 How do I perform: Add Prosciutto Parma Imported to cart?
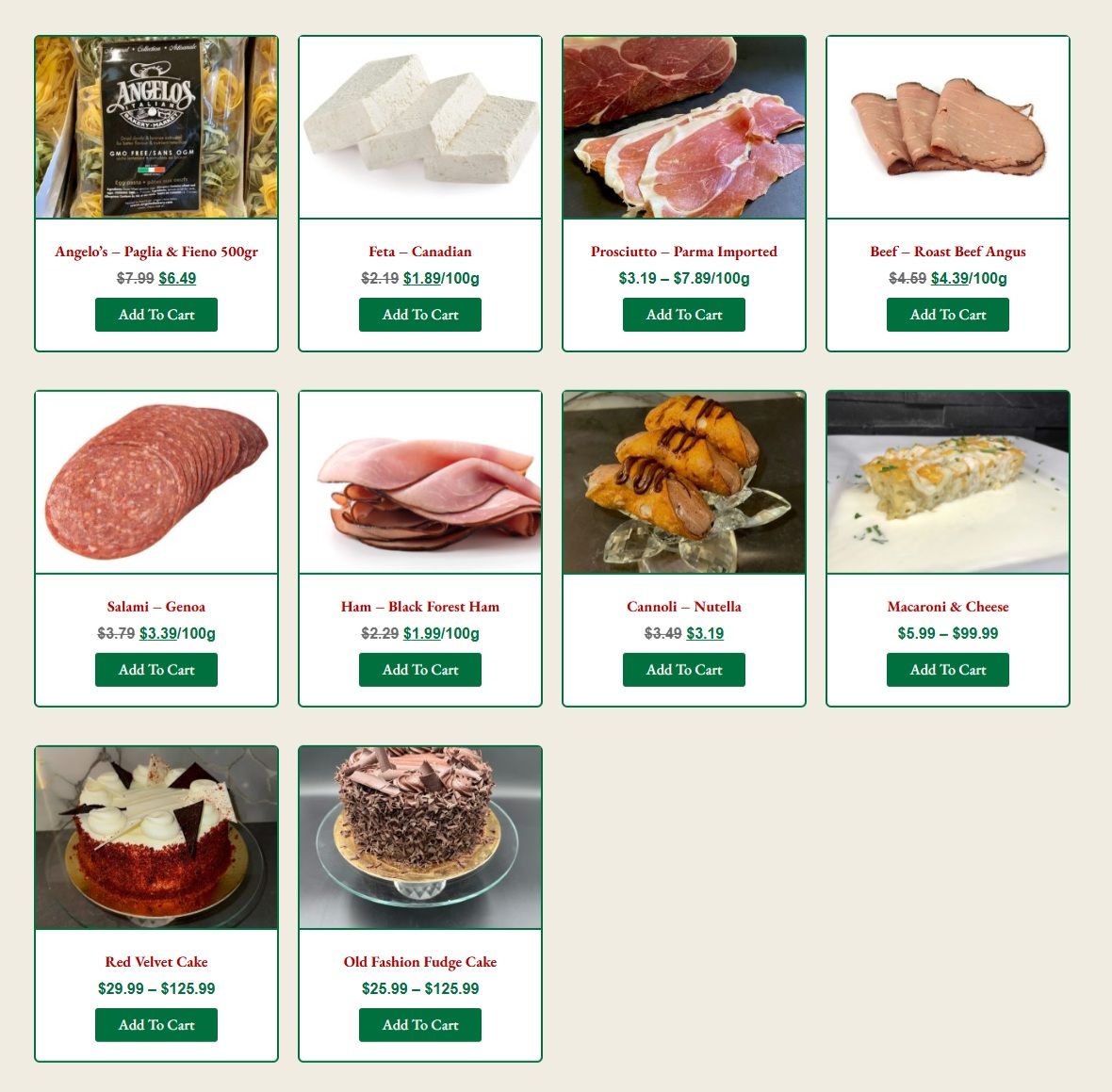684,315
